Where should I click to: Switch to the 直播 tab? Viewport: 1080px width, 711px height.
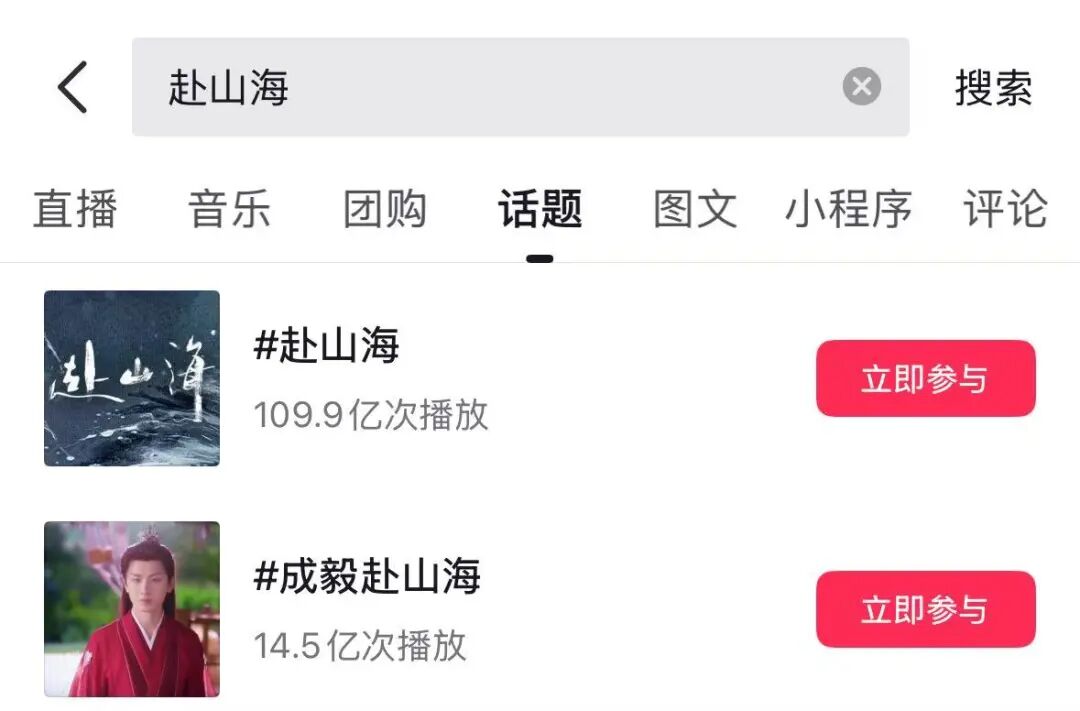[75, 210]
